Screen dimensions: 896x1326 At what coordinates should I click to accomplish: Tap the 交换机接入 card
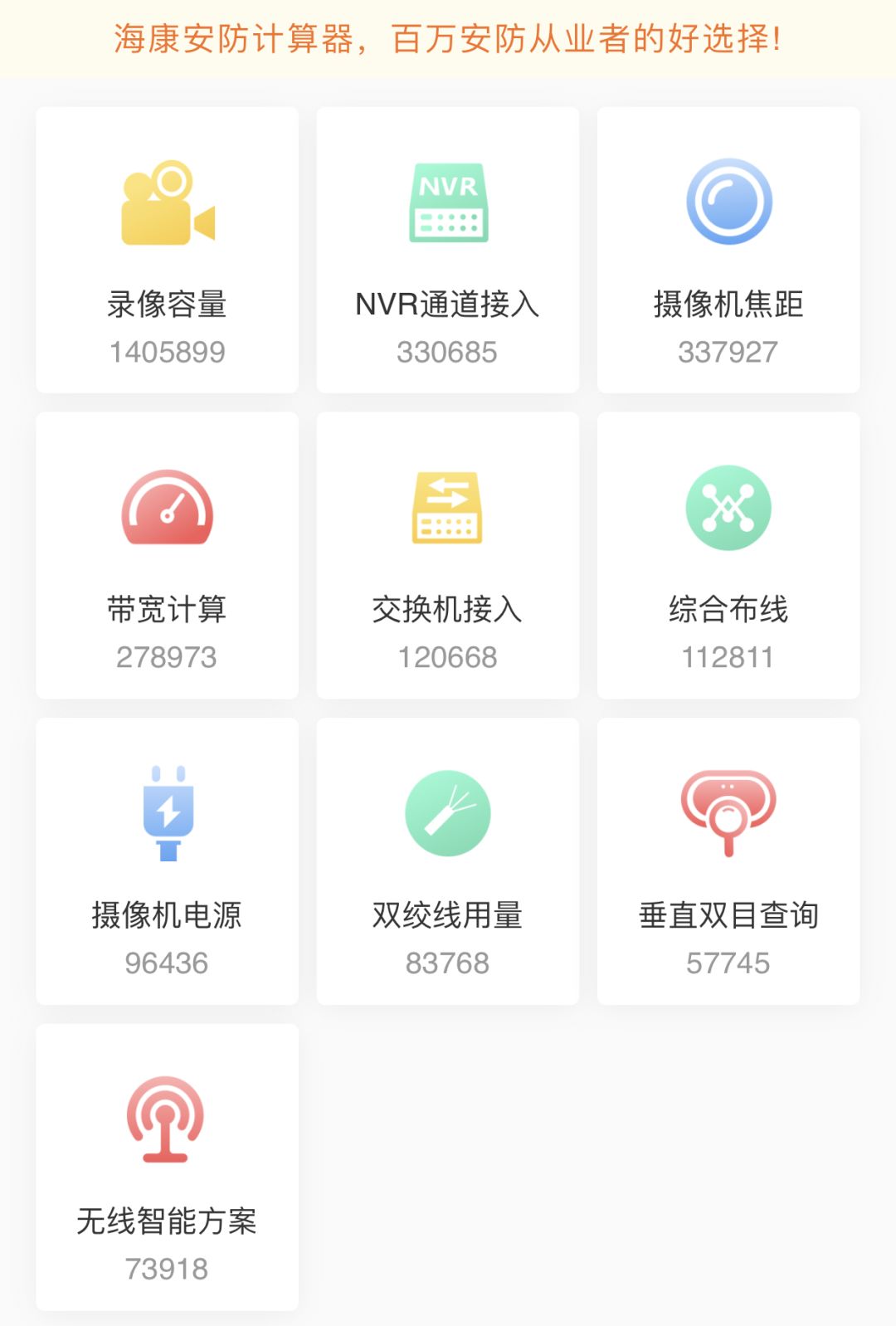click(x=447, y=555)
